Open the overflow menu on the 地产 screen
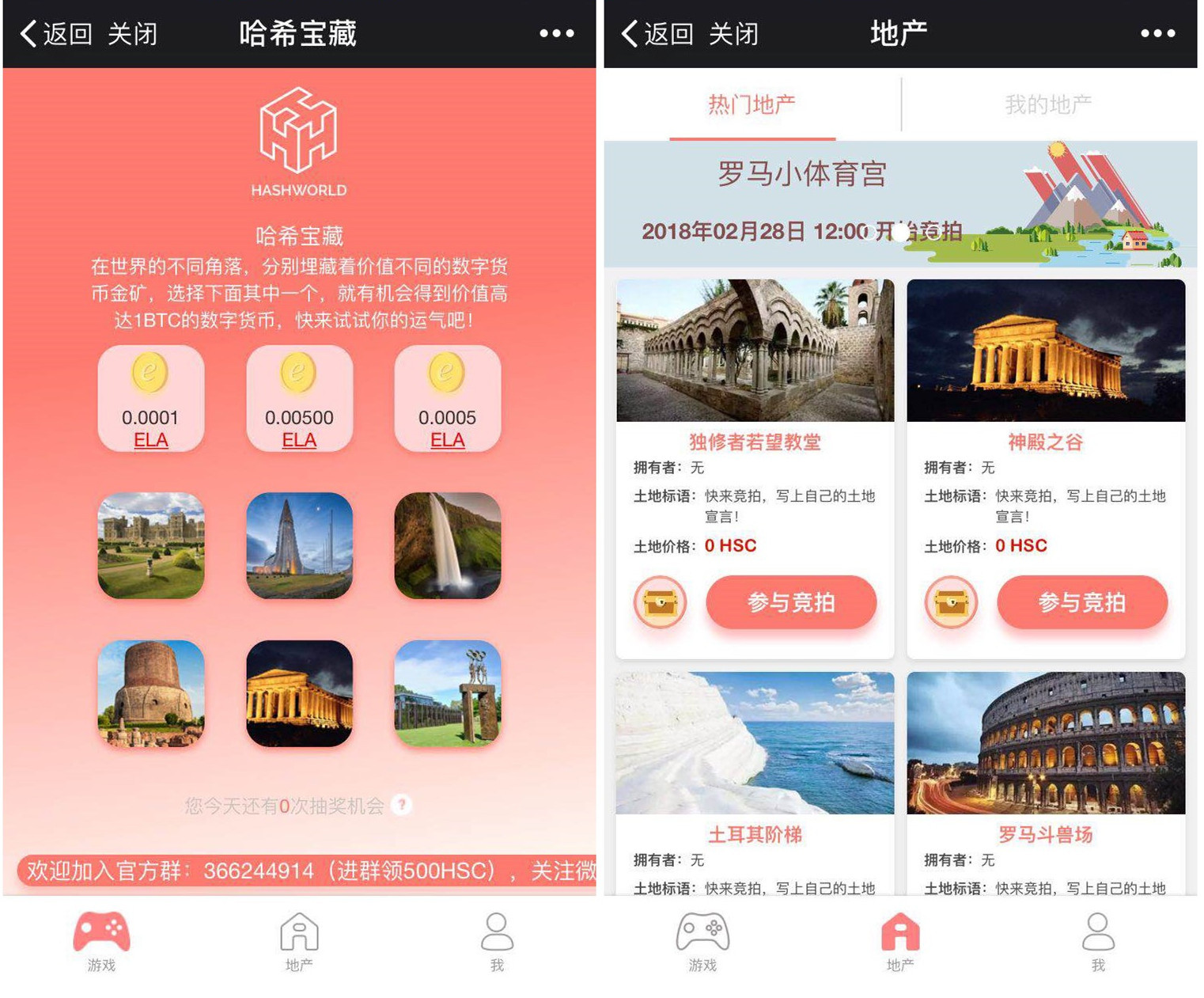This screenshot has height=998, width=1204. (x=1157, y=34)
